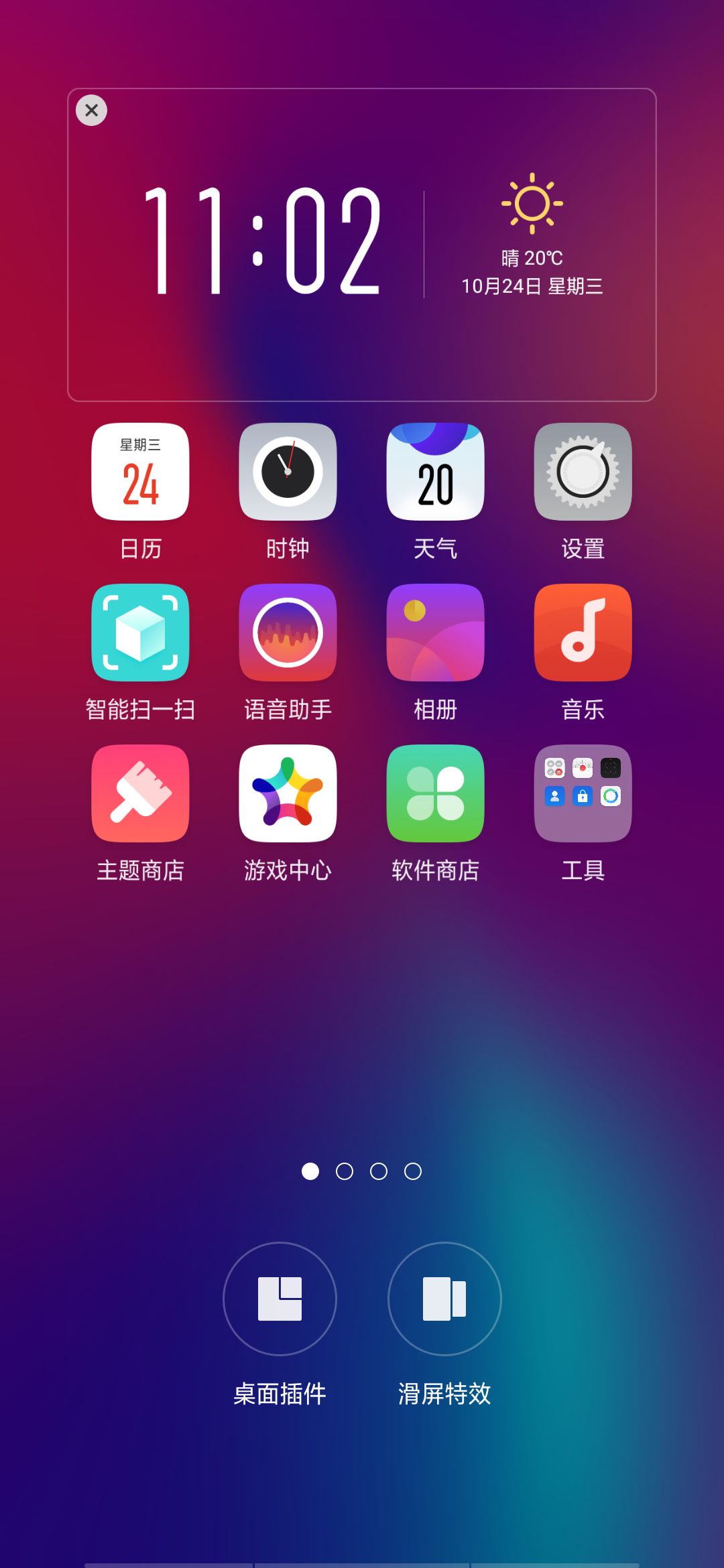724x1568 pixels.
Task: Open the 滑屏特效 slide effects panel
Action: click(444, 1299)
